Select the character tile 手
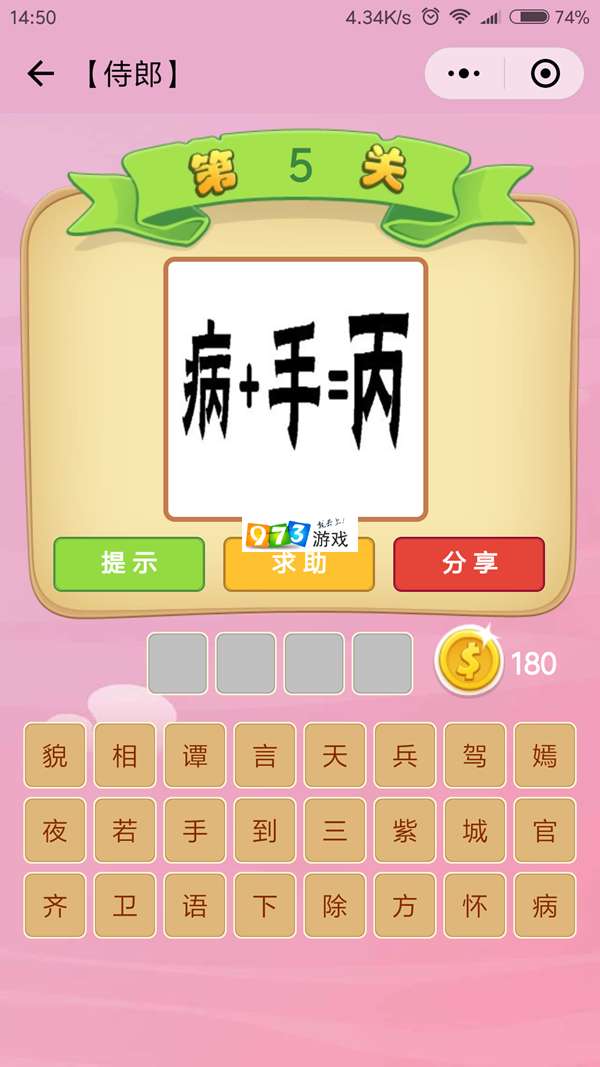Screen dimensions: 600x1067 [195, 831]
